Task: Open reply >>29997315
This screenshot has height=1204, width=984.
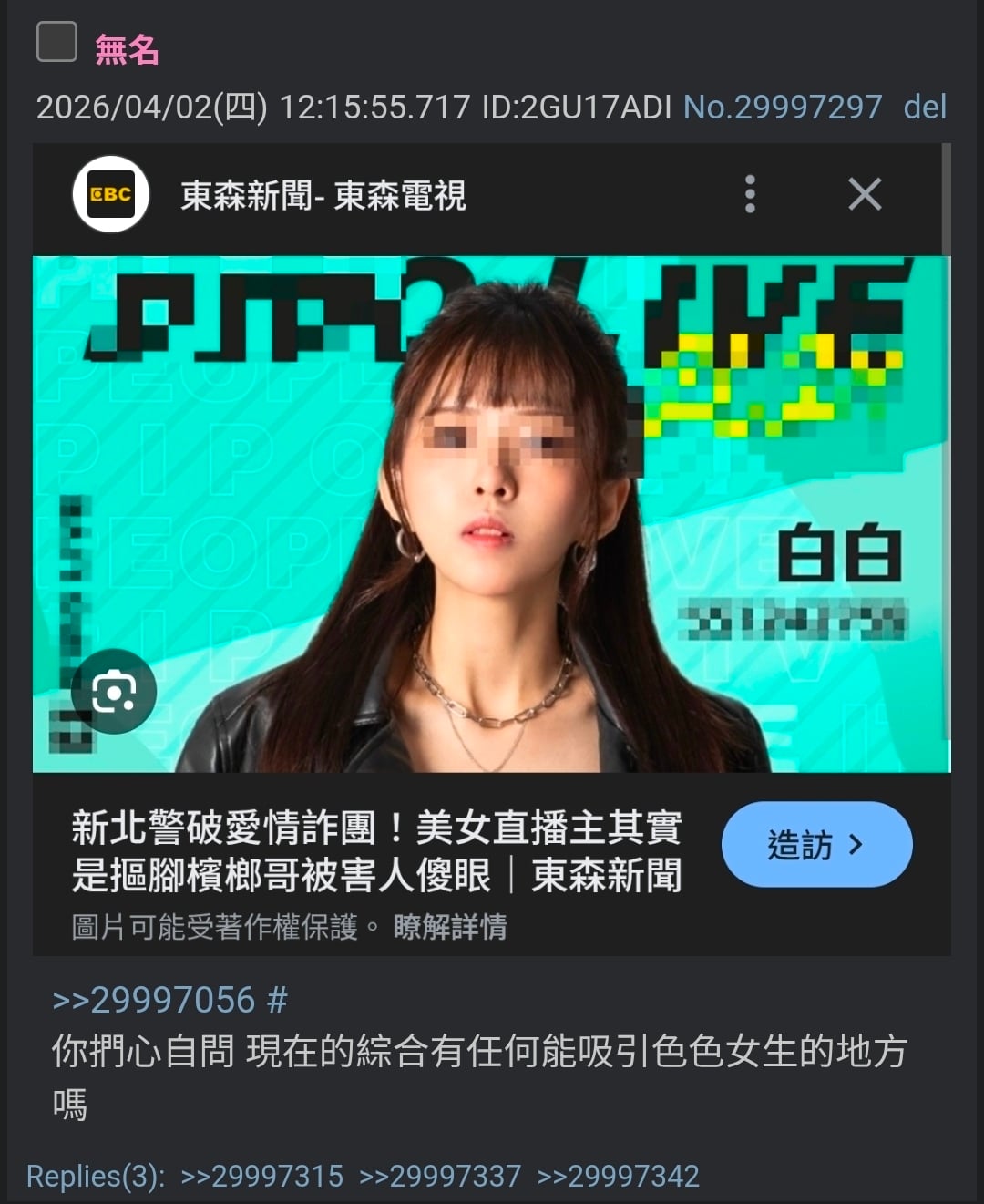Action: 261,1176
